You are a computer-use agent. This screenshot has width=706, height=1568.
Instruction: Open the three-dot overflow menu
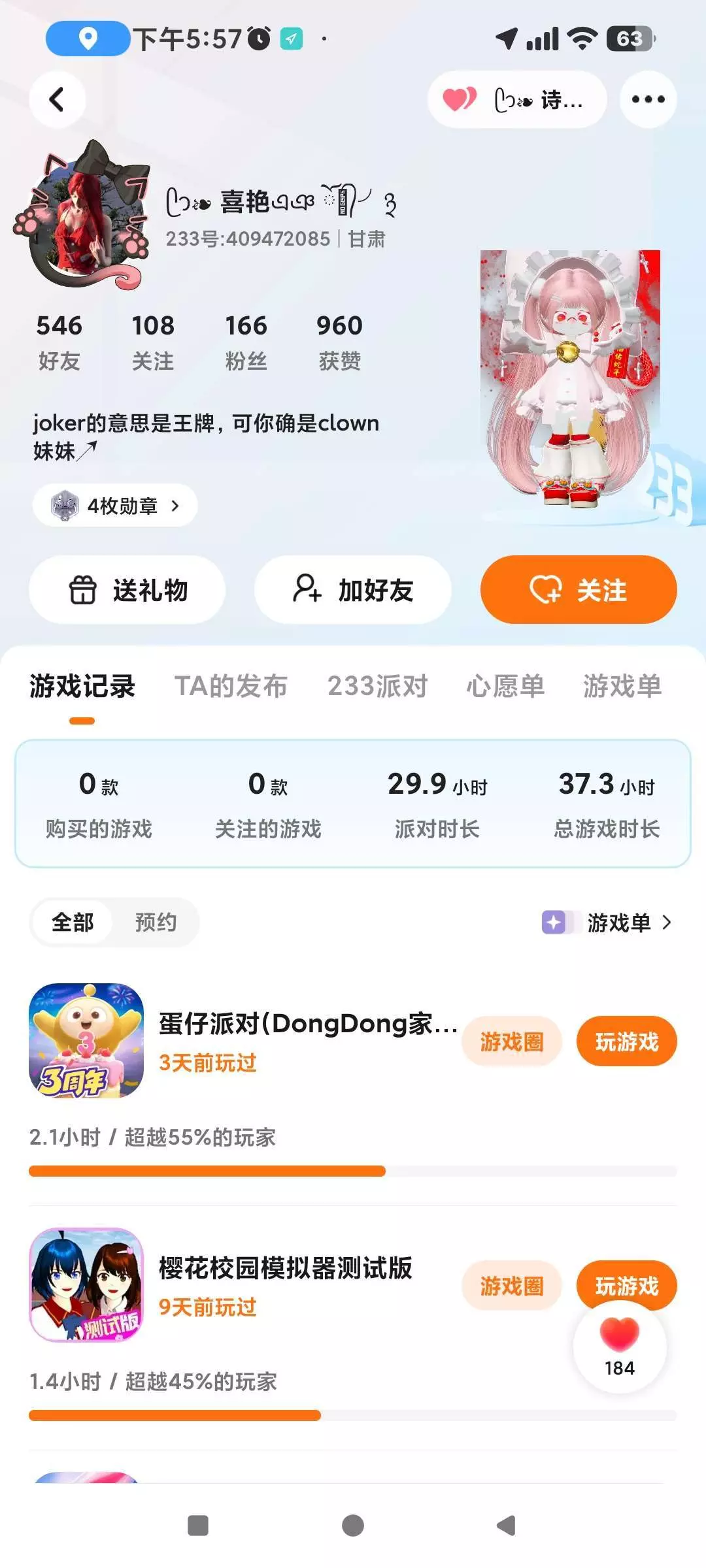coord(648,99)
